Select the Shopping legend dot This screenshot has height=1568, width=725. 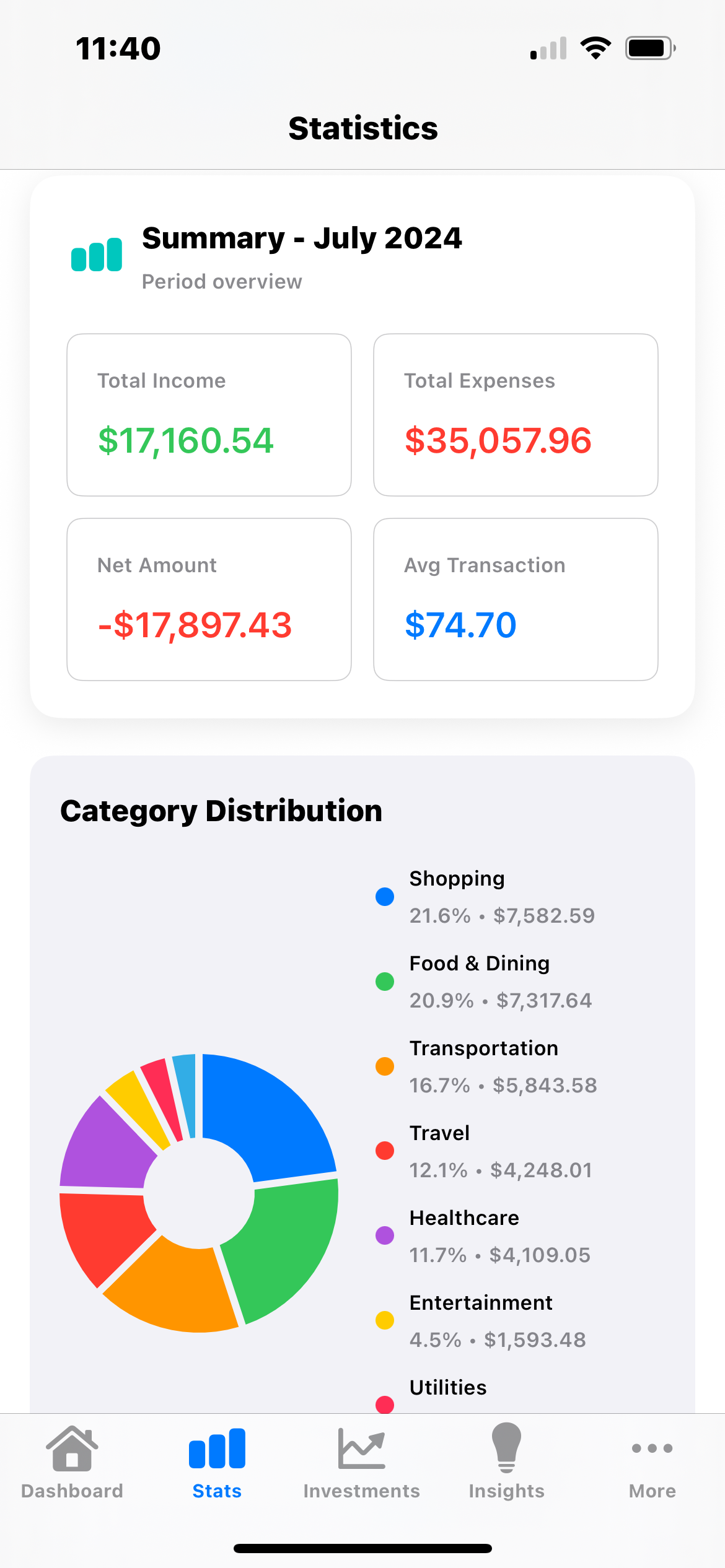click(384, 896)
